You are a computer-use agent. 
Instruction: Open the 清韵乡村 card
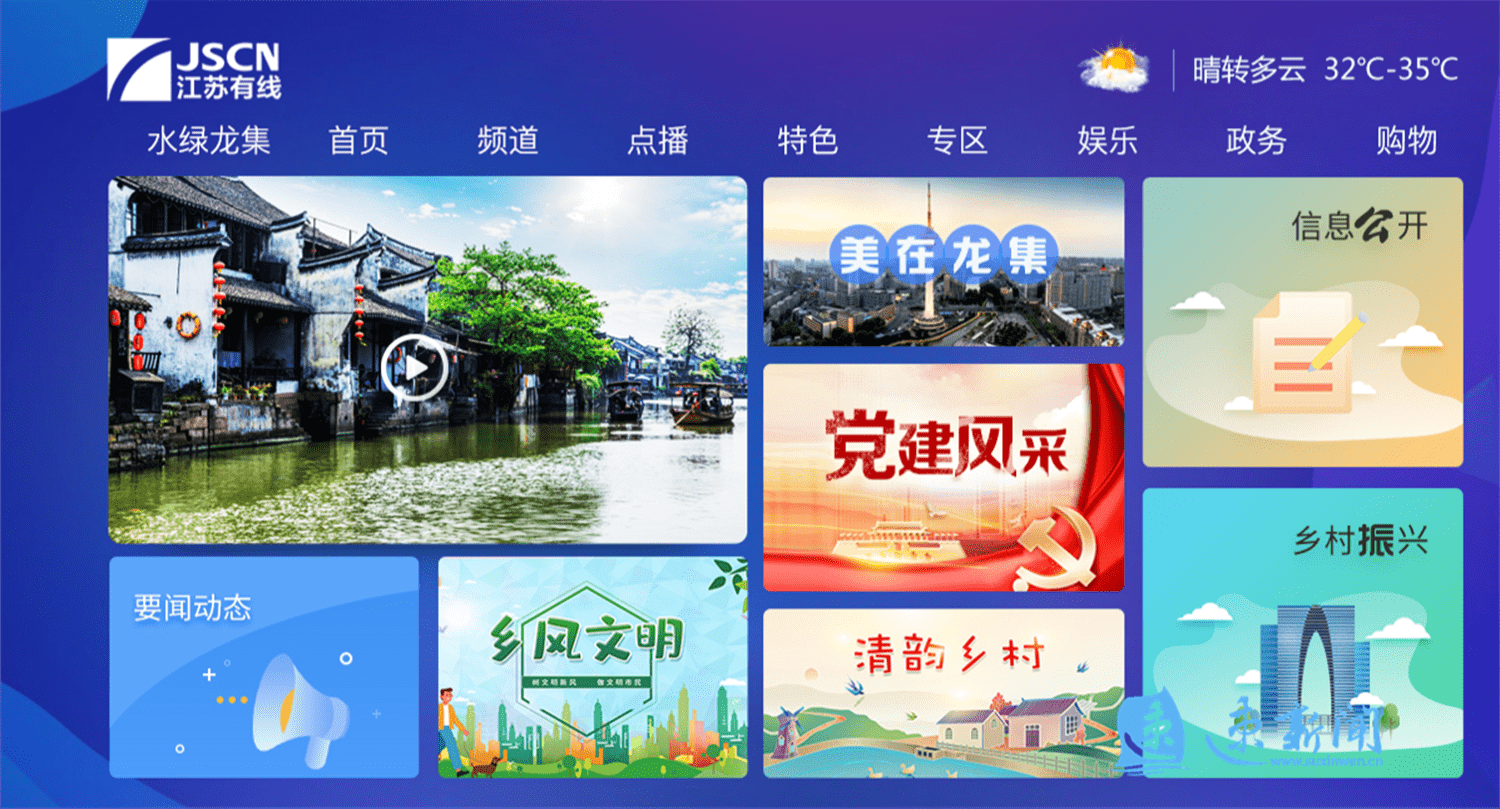943,692
